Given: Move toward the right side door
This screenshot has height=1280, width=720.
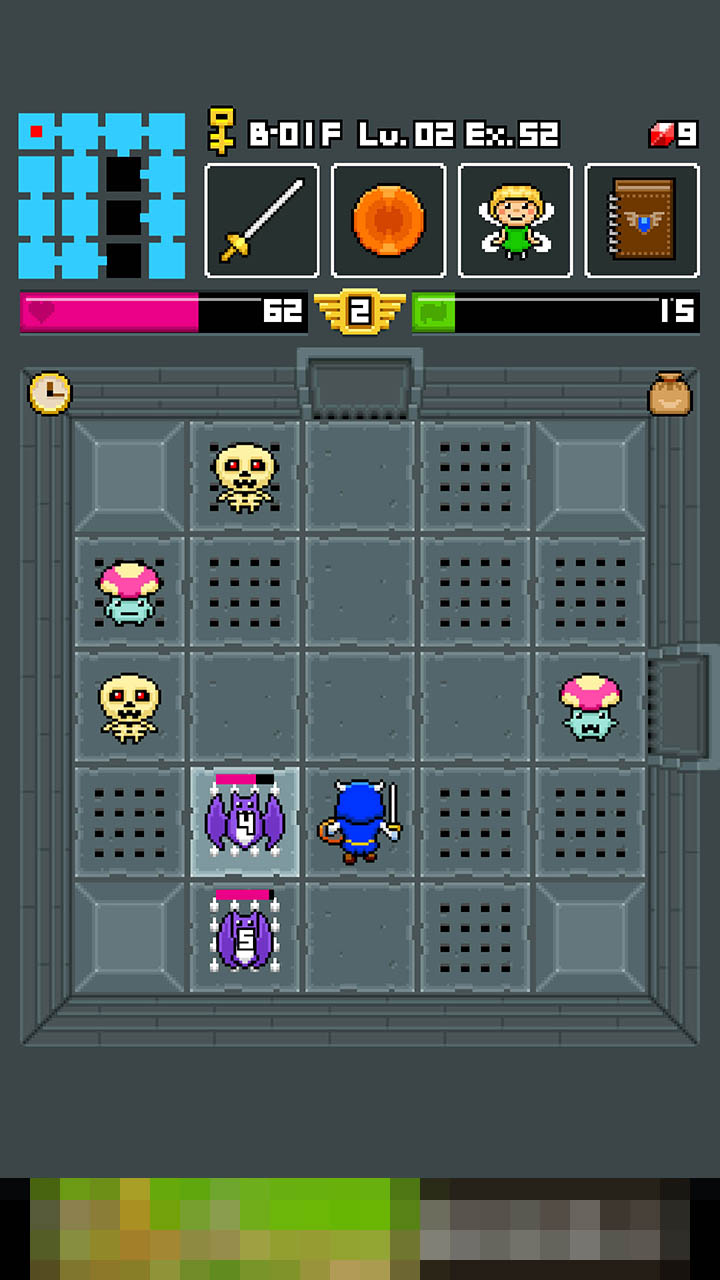Looking at the screenshot, I should (683, 706).
